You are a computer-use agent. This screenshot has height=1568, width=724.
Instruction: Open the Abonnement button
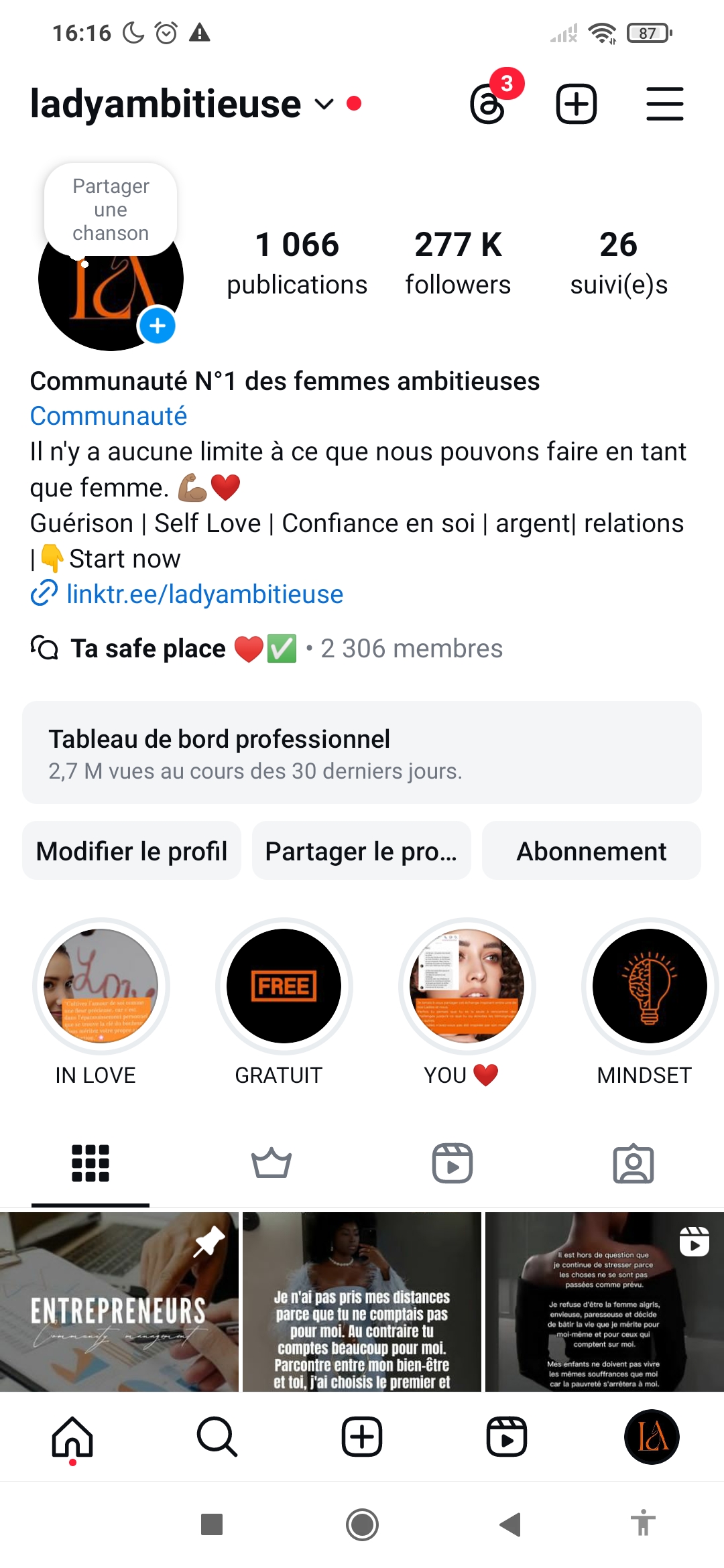pos(591,851)
